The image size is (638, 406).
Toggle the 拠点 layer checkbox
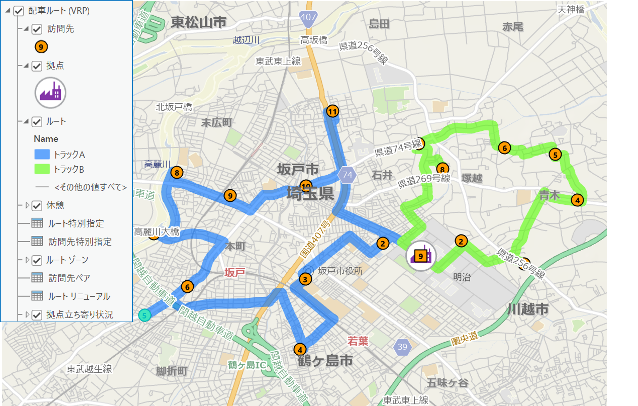pyautogui.click(x=37, y=66)
